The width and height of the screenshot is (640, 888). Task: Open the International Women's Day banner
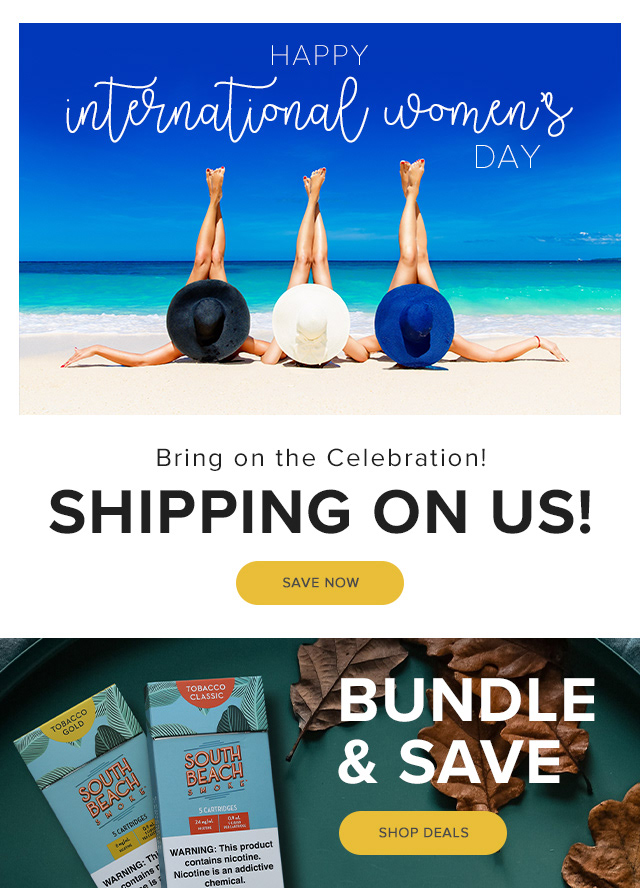320,219
